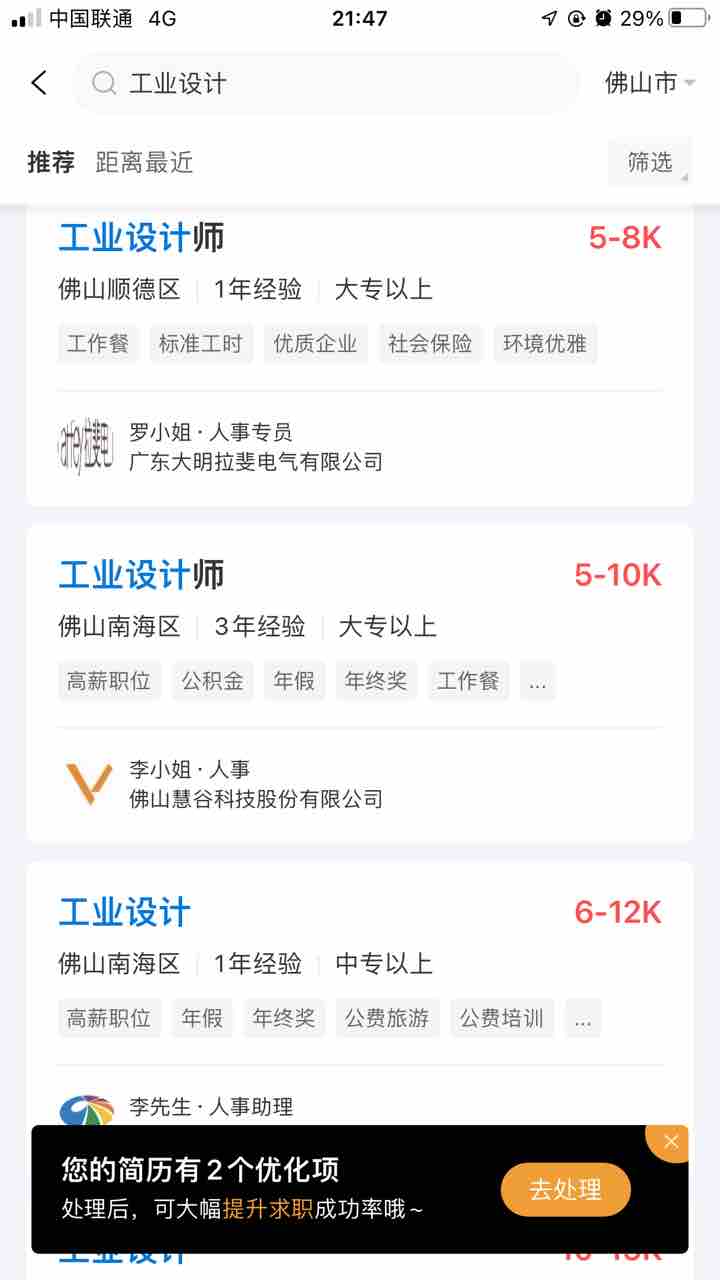Switch to the 距离最近 sort tab

pos(144,162)
